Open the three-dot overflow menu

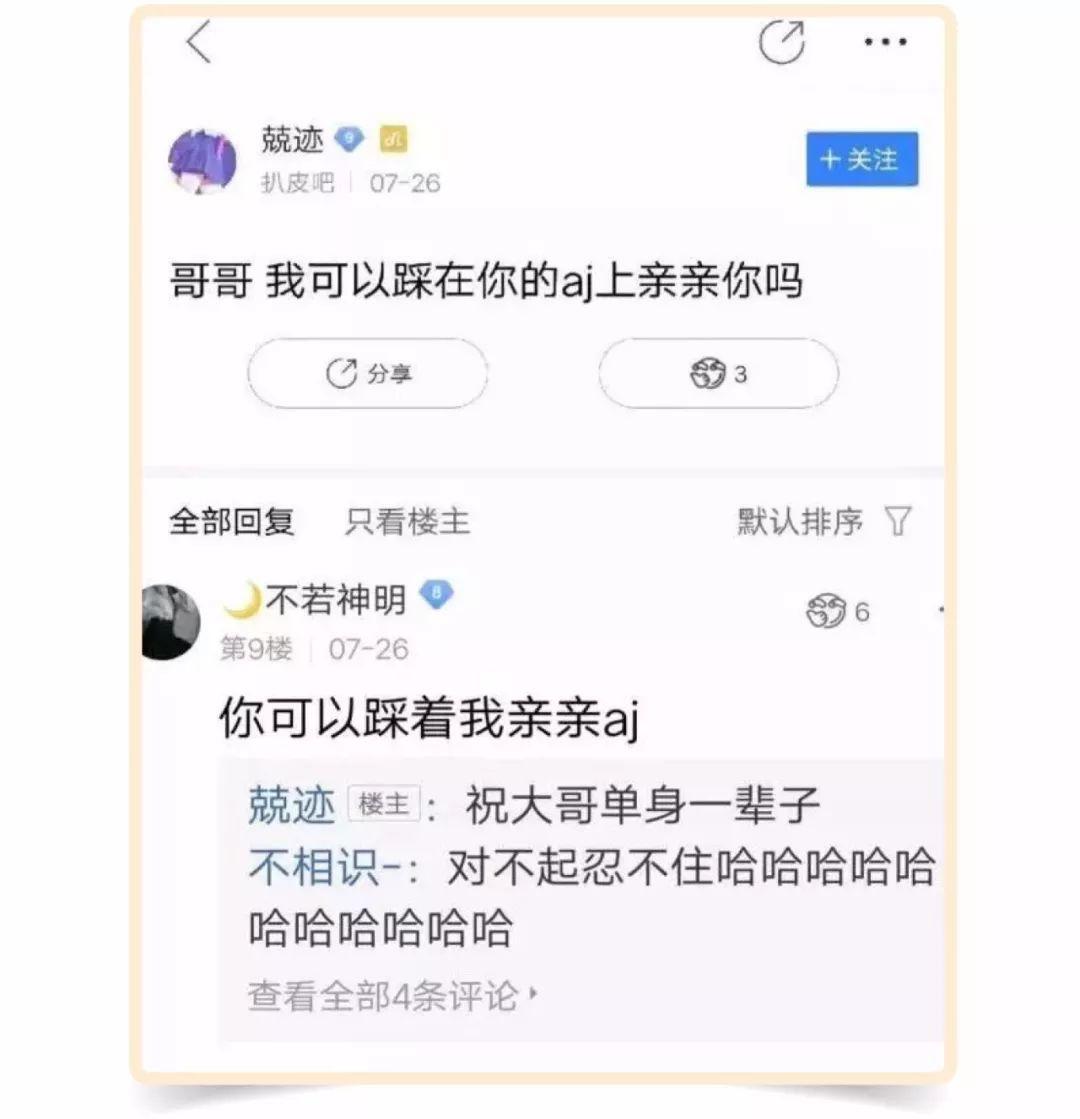(884, 42)
